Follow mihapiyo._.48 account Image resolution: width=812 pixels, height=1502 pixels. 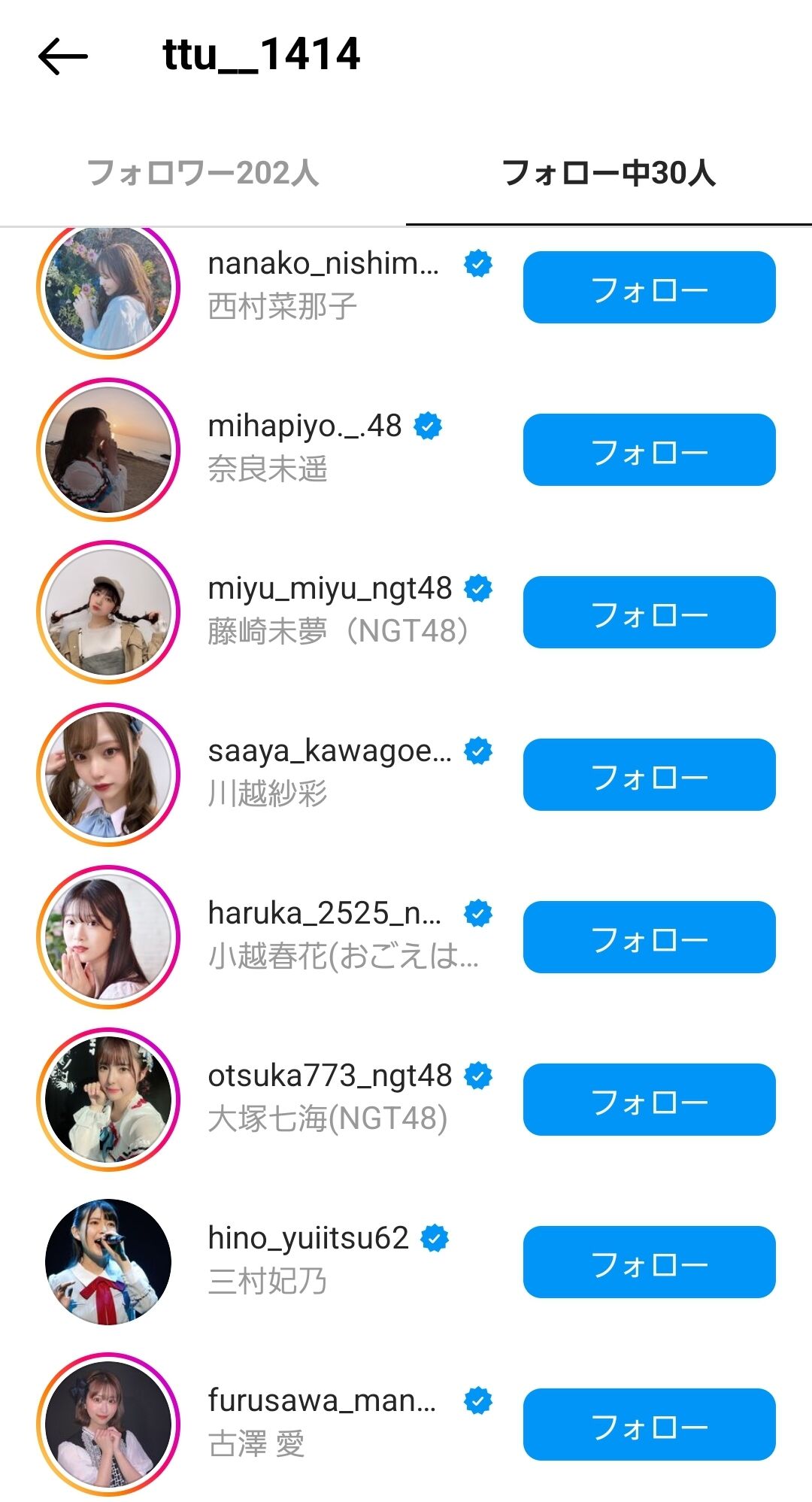point(649,450)
